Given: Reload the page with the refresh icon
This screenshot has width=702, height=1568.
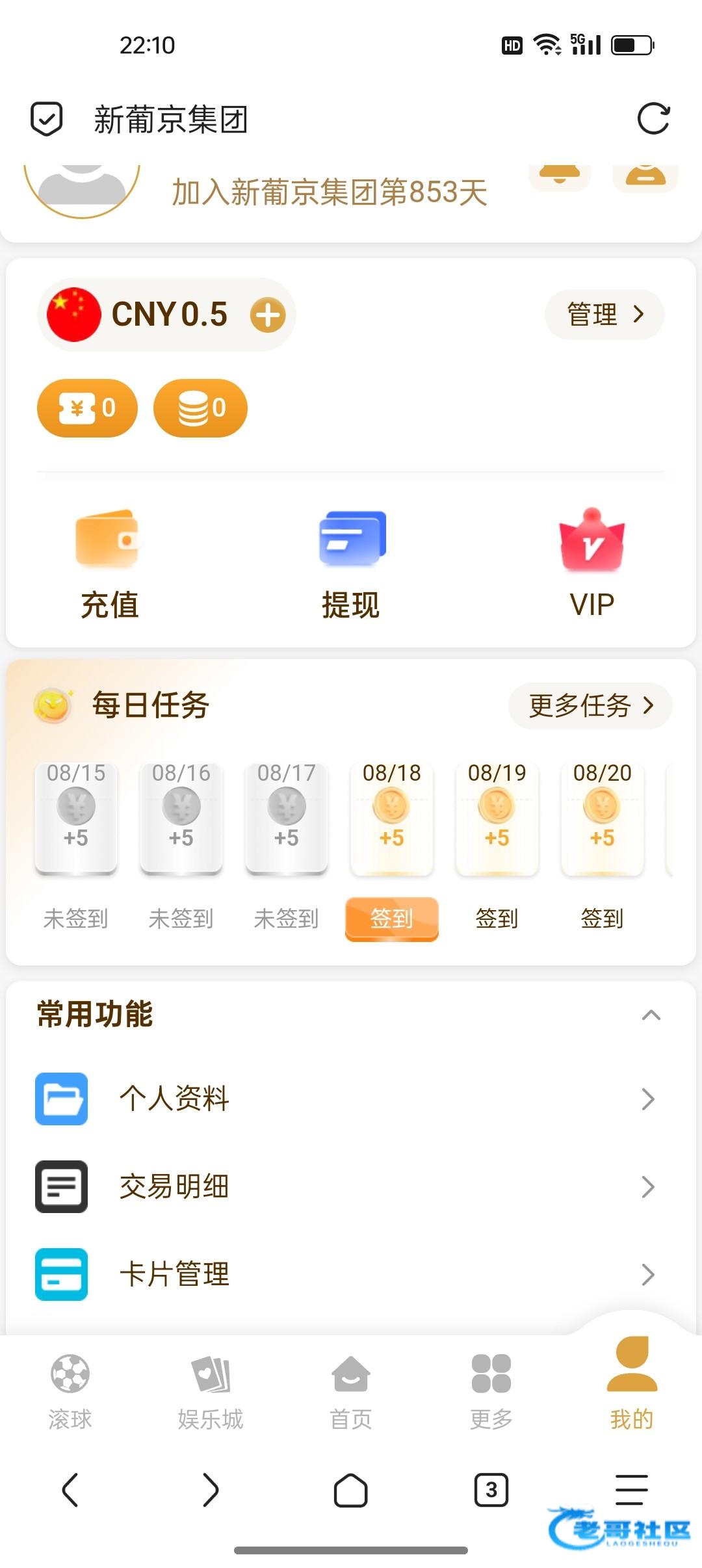Looking at the screenshot, I should tap(653, 119).
